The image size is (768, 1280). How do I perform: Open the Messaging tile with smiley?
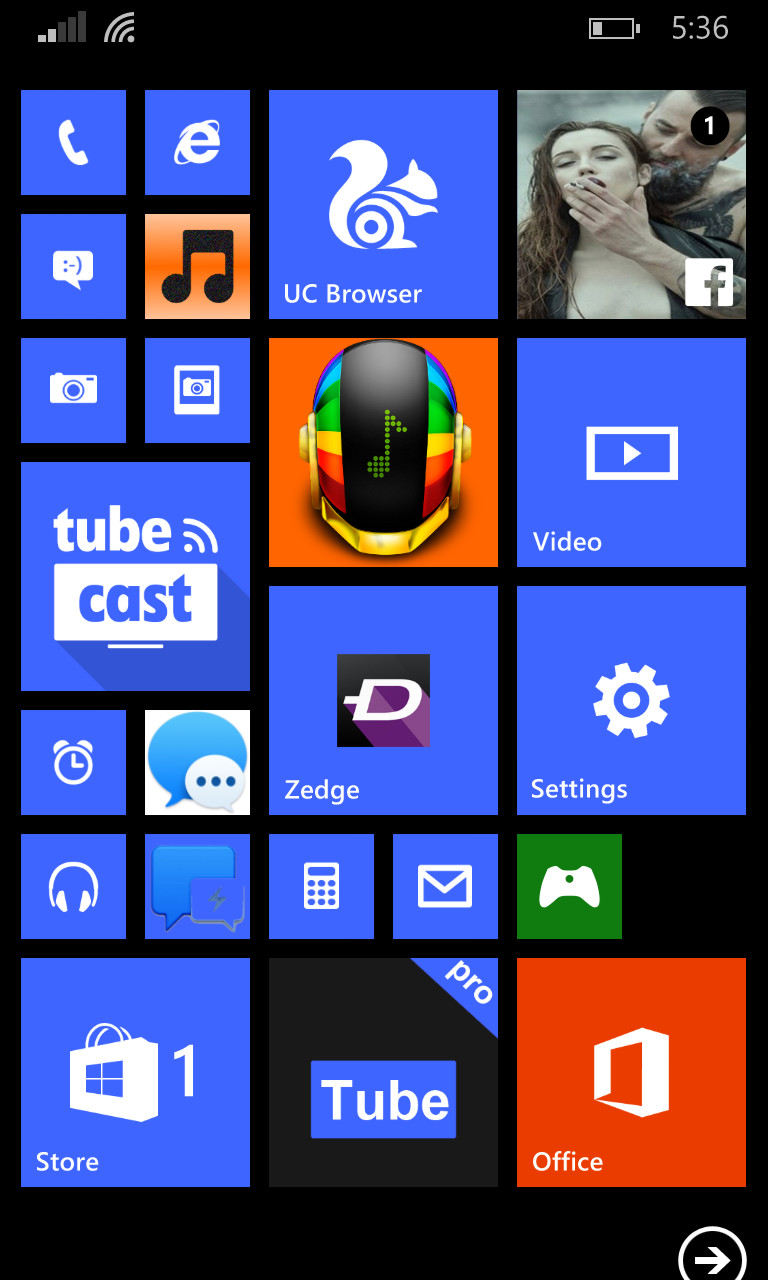coord(73,266)
